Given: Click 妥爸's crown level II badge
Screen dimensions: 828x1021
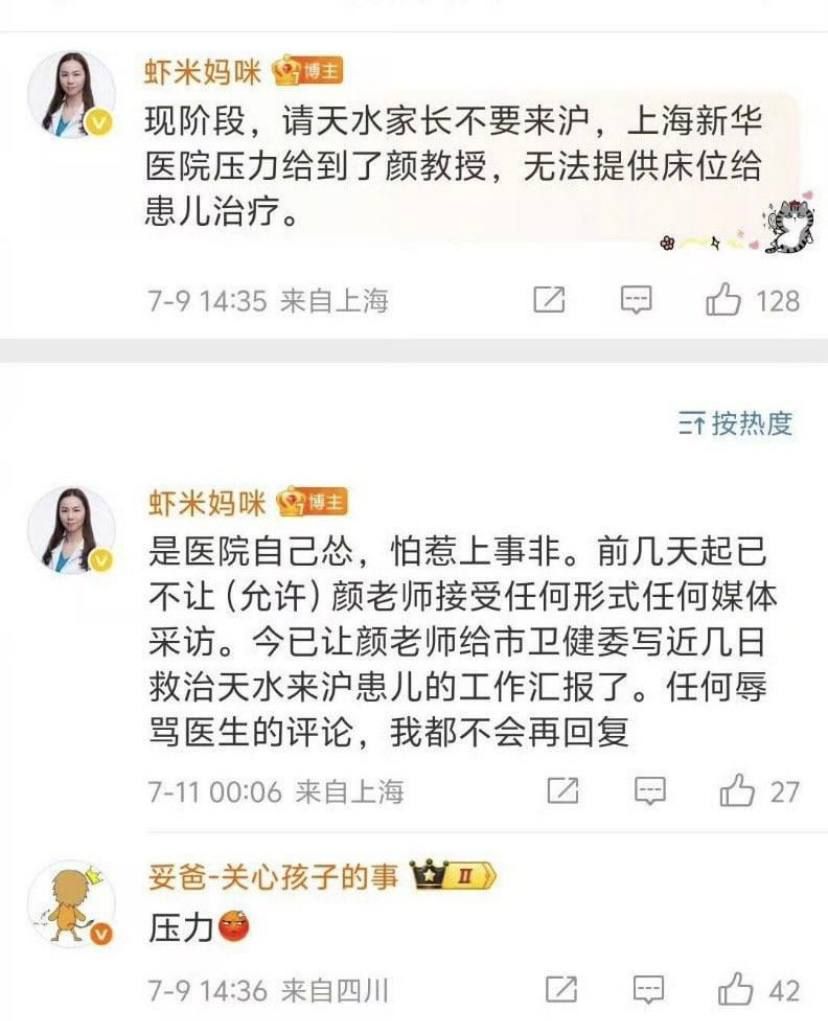Looking at the screenshot, I should [x=456, y=875].
